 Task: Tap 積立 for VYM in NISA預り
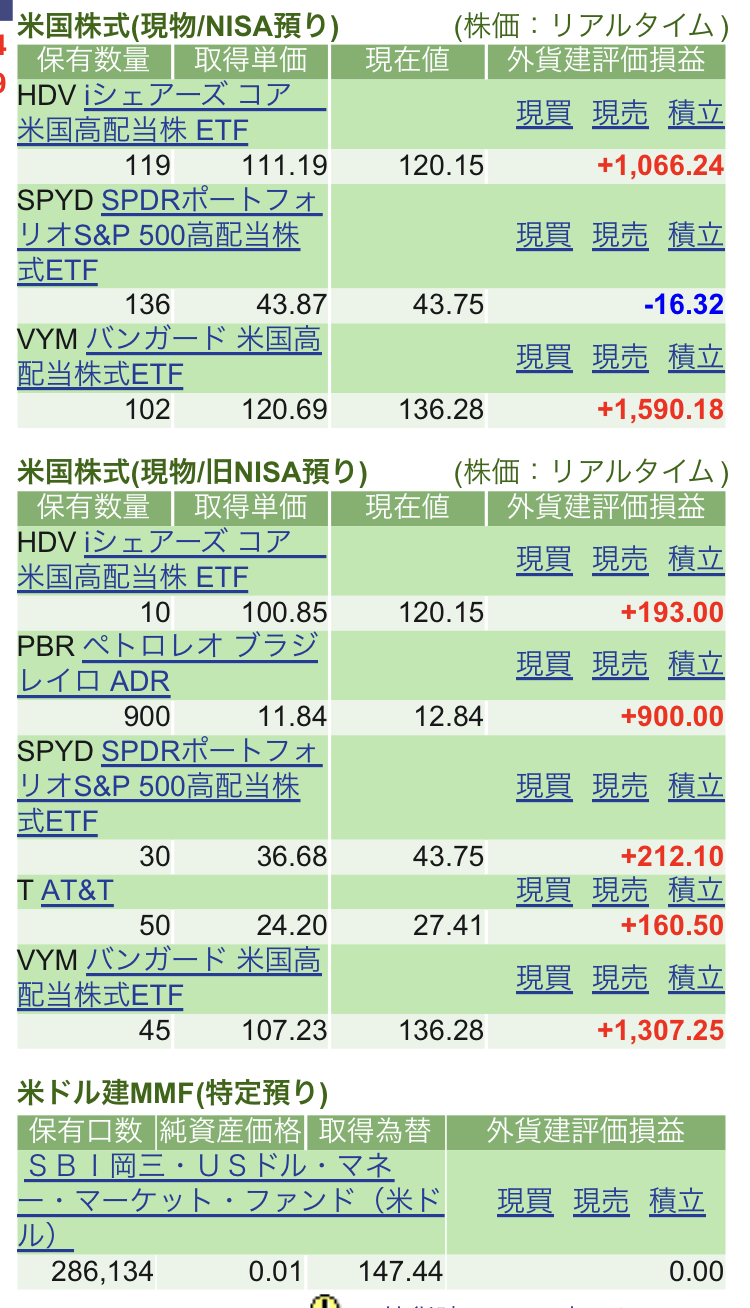(x=696, y=357)
